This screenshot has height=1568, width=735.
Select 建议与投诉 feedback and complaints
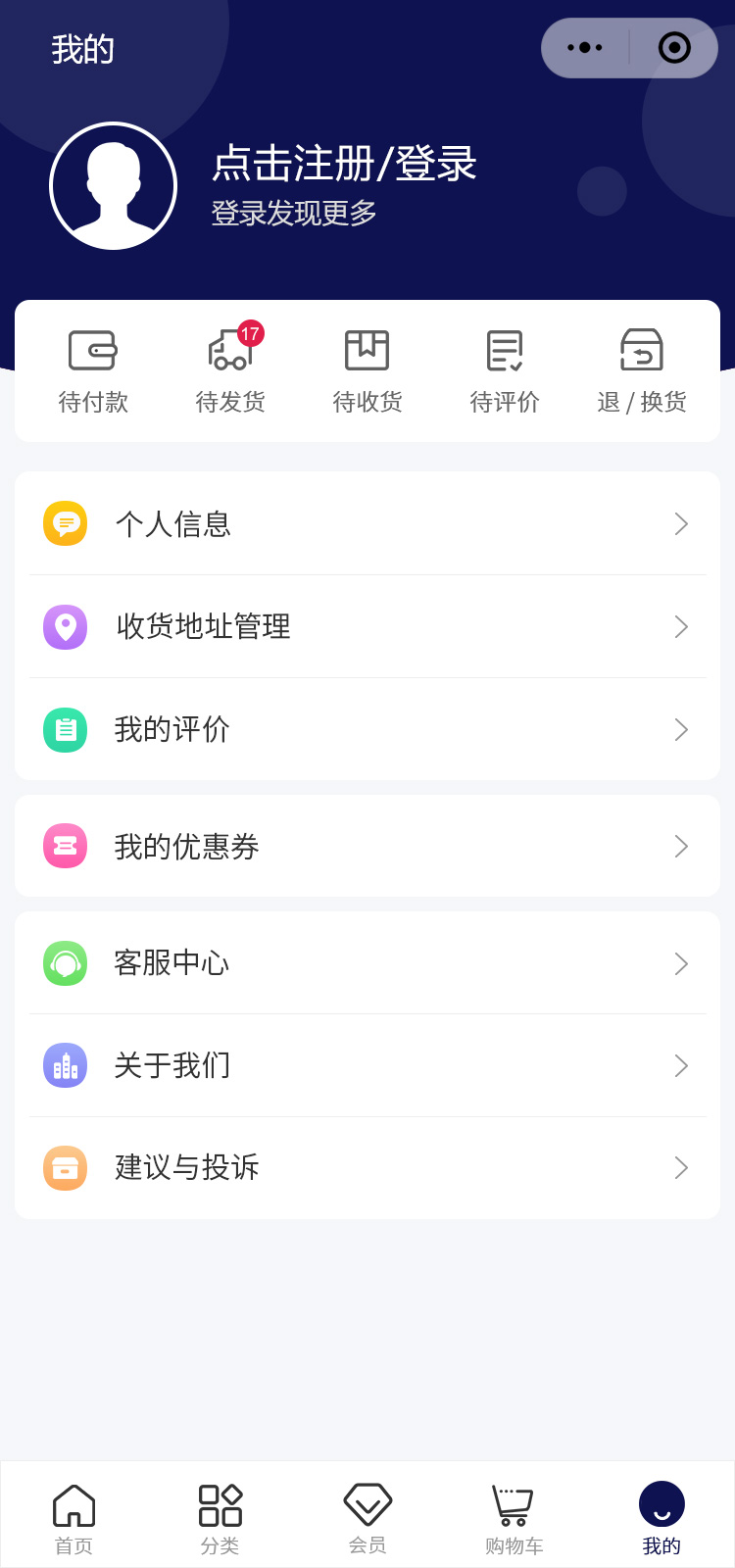367,1168
